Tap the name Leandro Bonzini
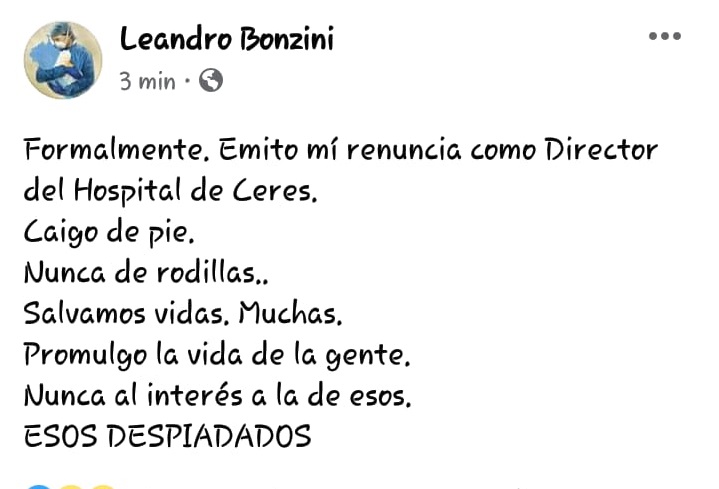 pos(226,40)
